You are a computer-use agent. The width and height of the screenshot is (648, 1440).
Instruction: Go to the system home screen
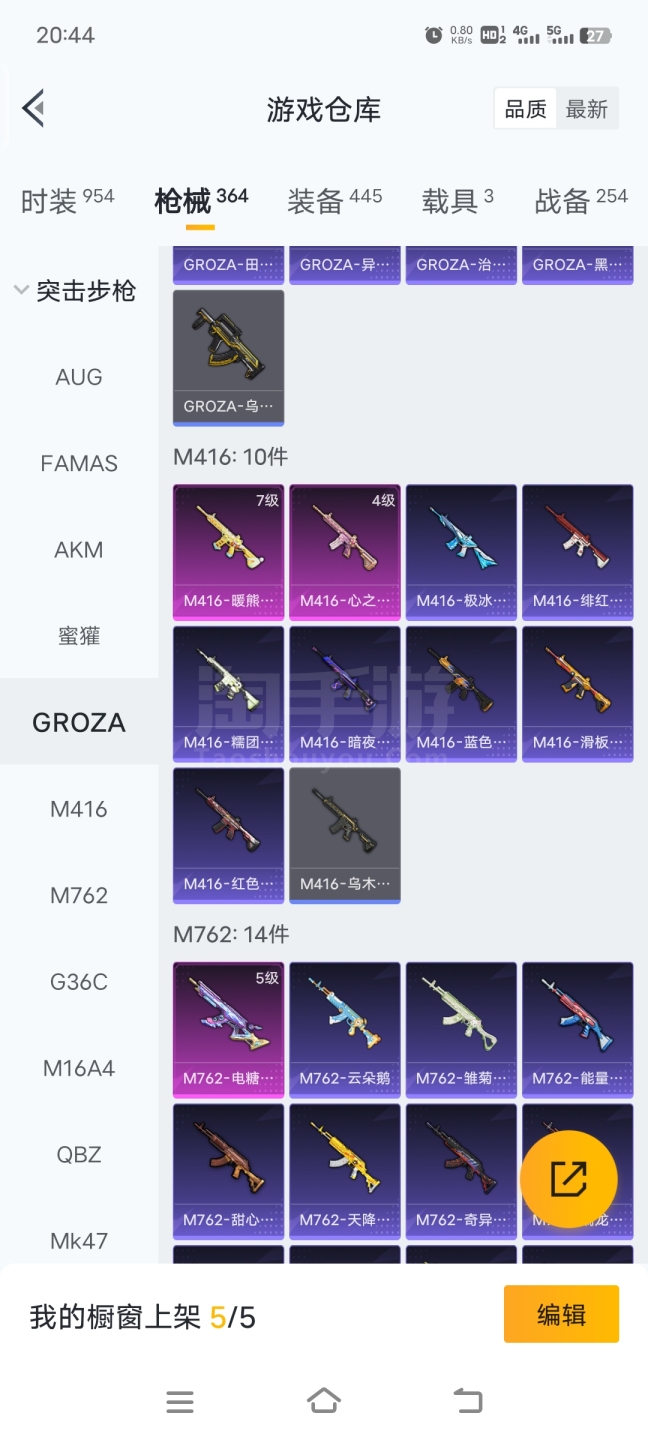(x=324, y=1401)
